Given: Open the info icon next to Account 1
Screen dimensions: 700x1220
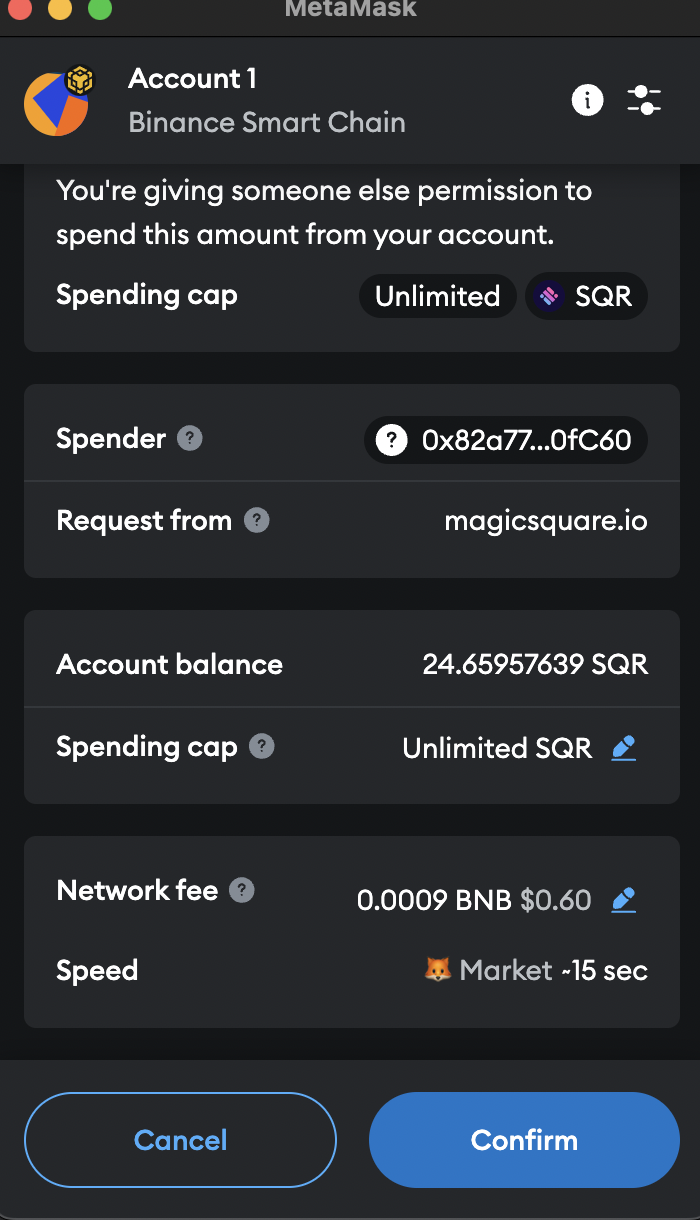Looking at the screenshot, I should [587, 99].
